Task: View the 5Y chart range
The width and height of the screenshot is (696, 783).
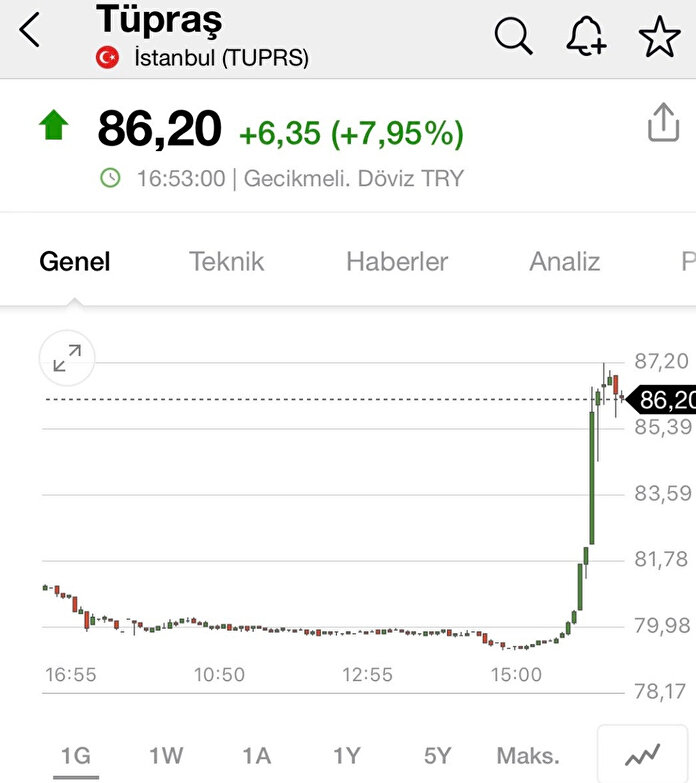Action: [437, 755]
